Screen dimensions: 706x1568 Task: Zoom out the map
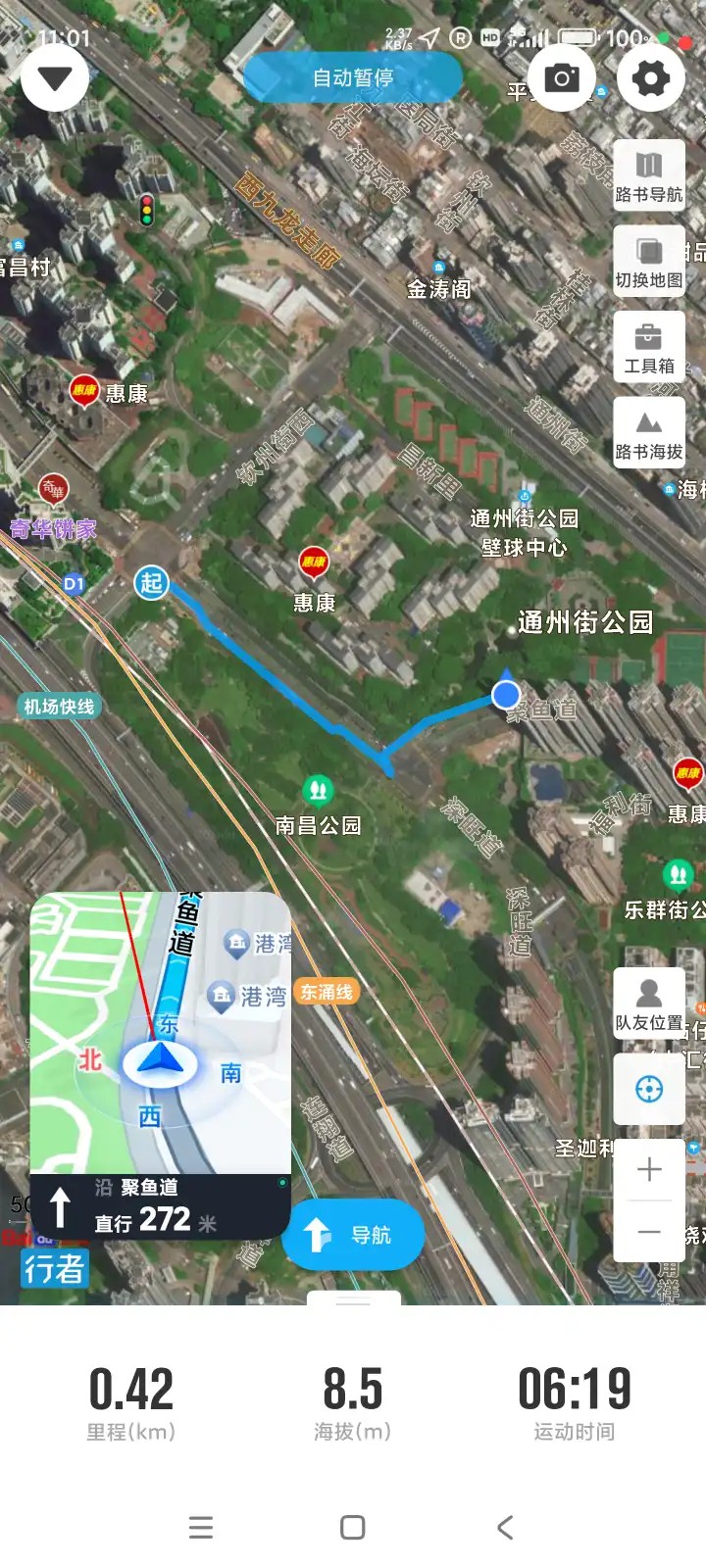tap(649, 1232)
